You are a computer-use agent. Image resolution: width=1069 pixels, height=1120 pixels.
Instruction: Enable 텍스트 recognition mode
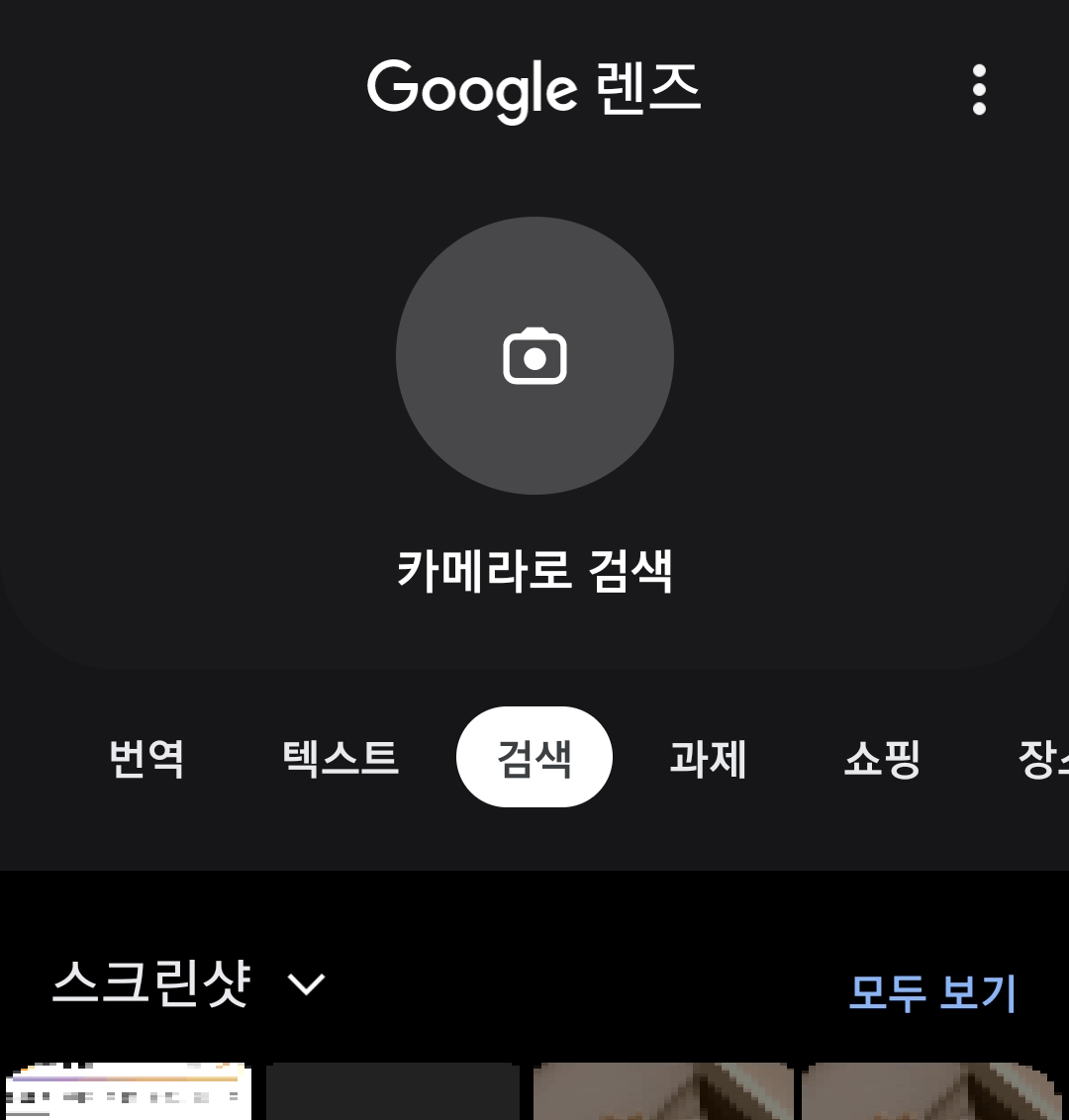[340, 757]
